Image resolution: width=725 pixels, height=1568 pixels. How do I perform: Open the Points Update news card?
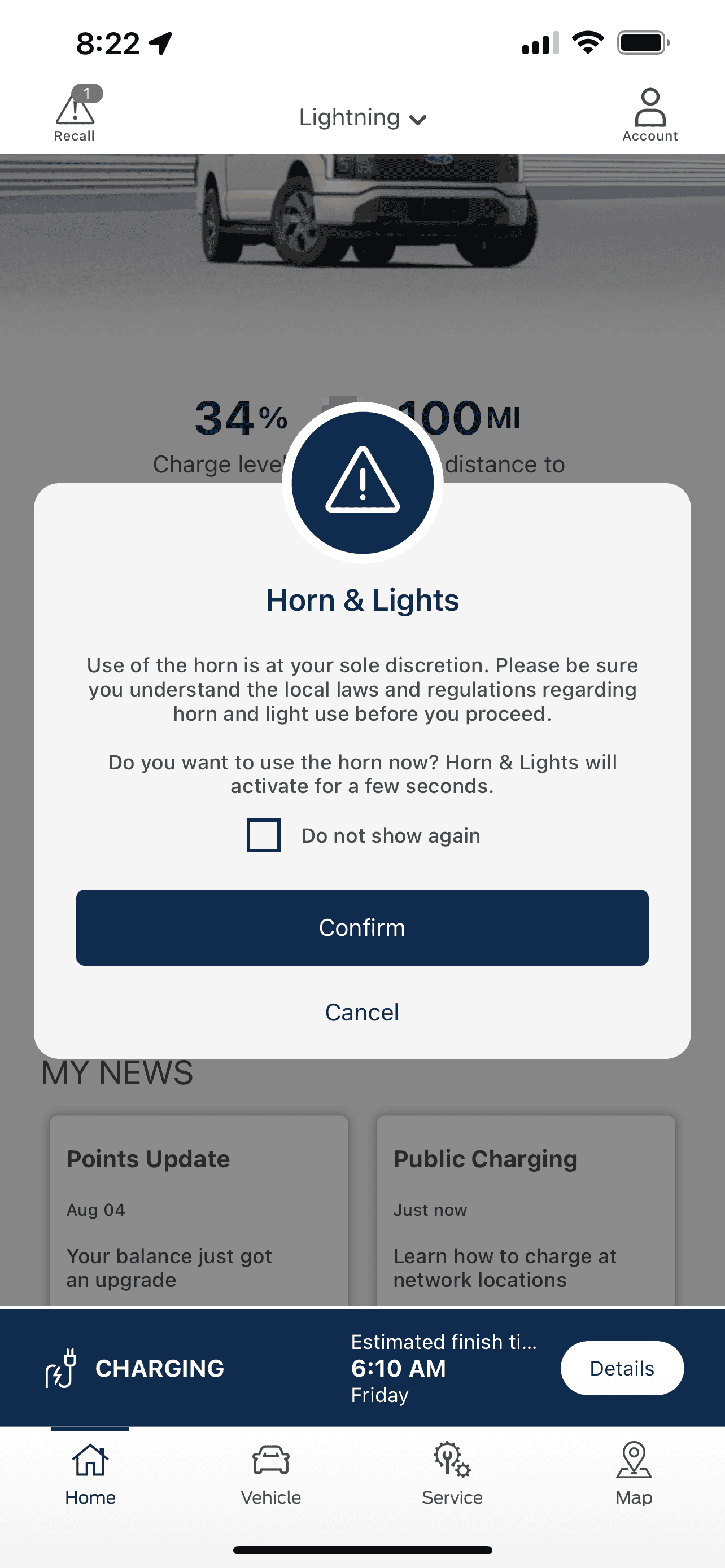(x=199, y=1211)
